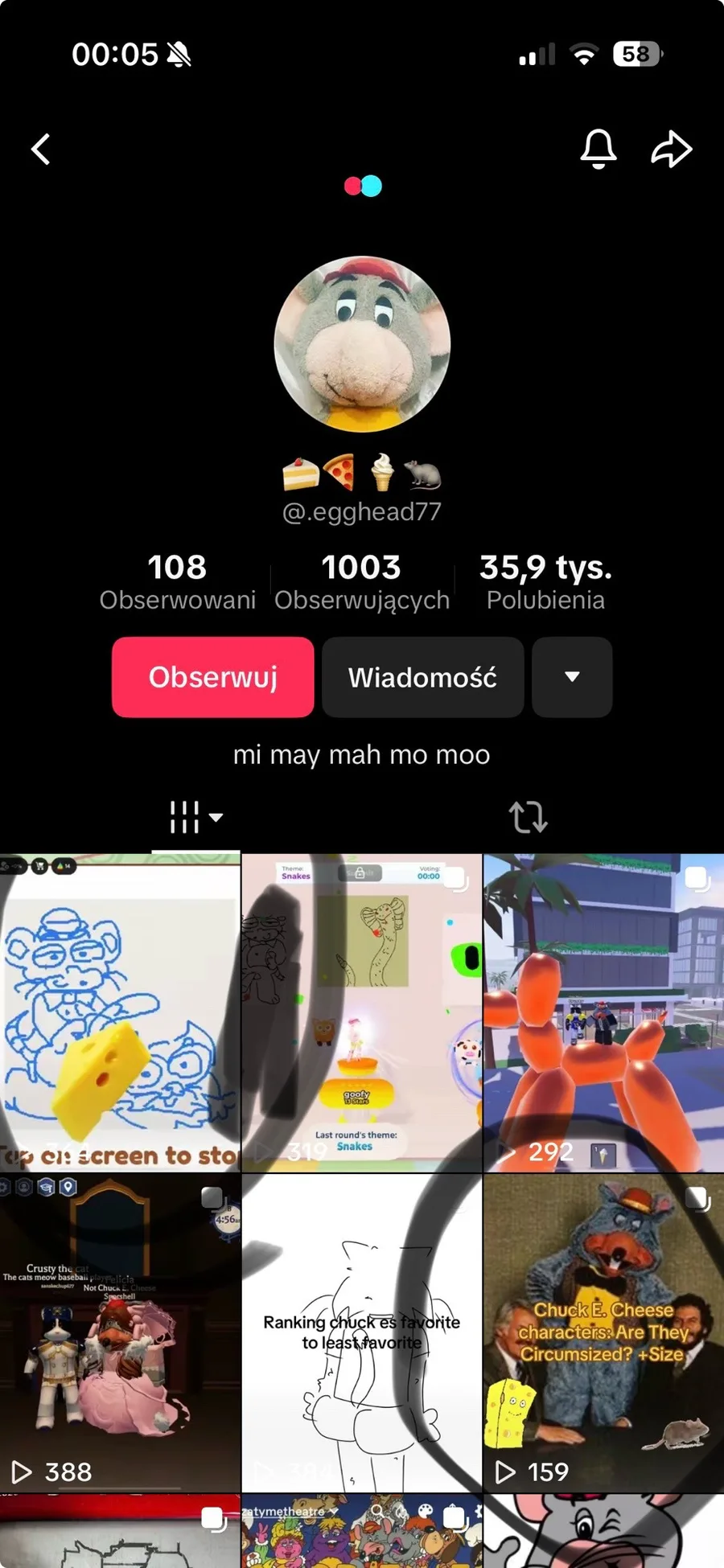Open the Crusty the cat video
The height and width of the screenshot is (1568, 724).
pyautogui.click(x=120, y=1333)
